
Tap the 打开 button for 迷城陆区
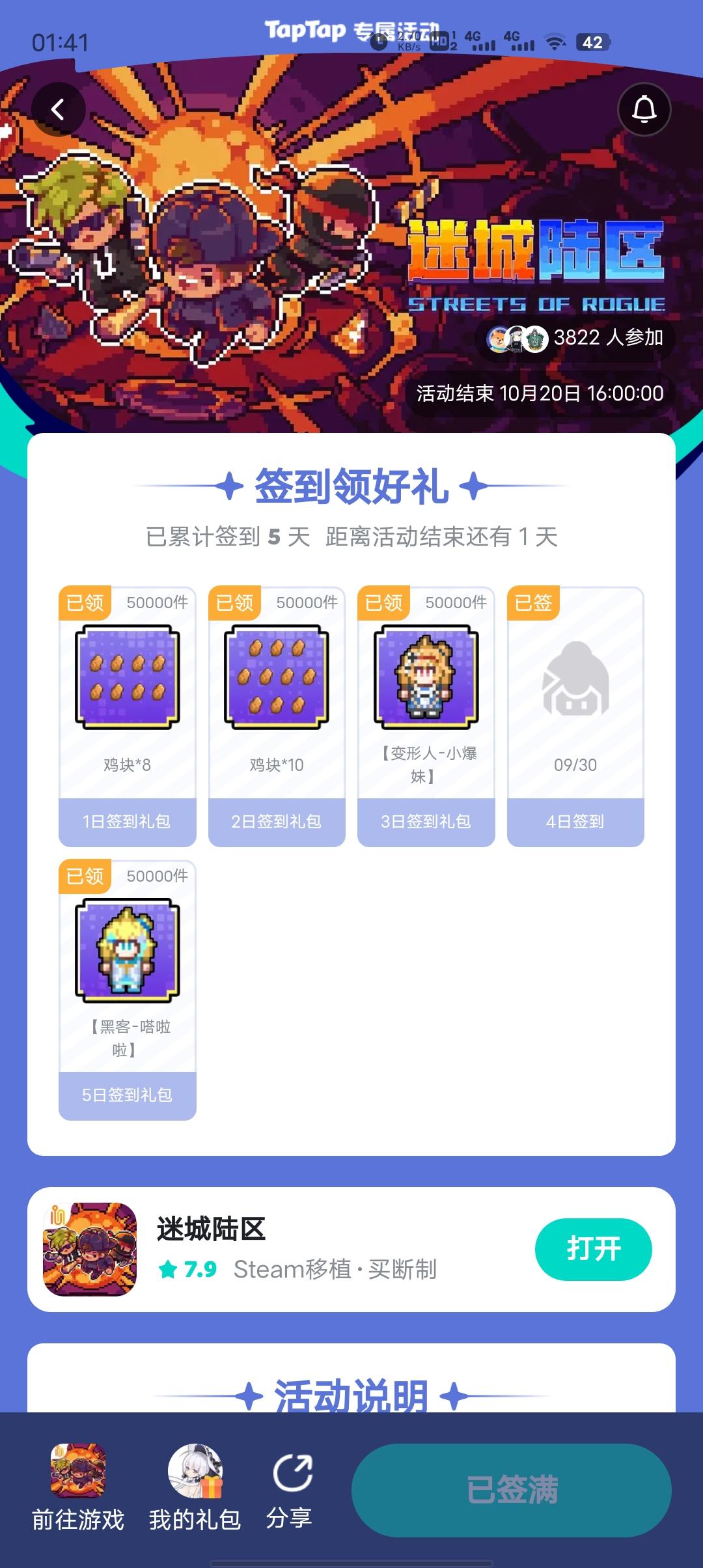(x=593, y=1249)
